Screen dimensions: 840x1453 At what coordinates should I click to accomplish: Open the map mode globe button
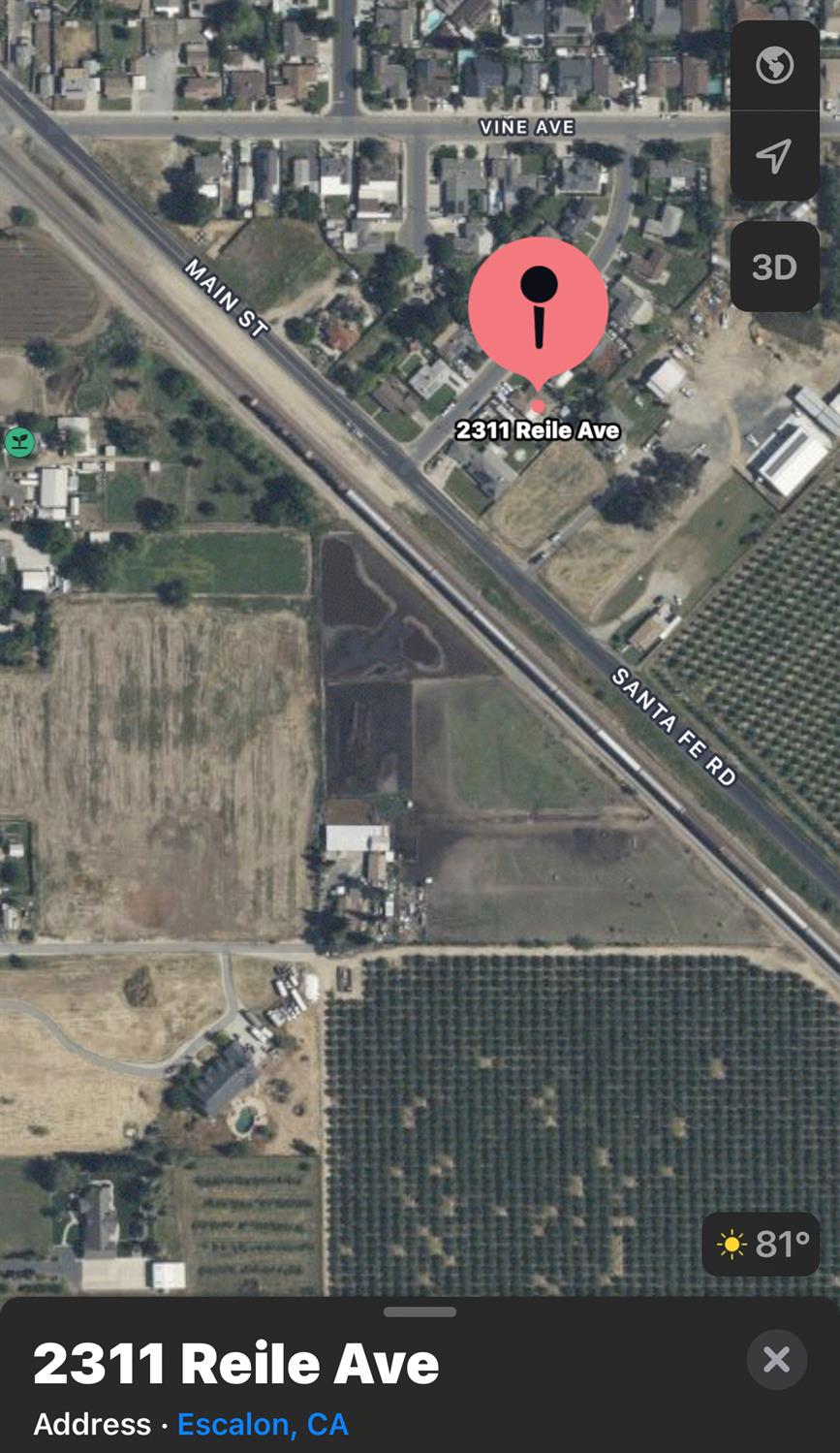coord(774,66)
